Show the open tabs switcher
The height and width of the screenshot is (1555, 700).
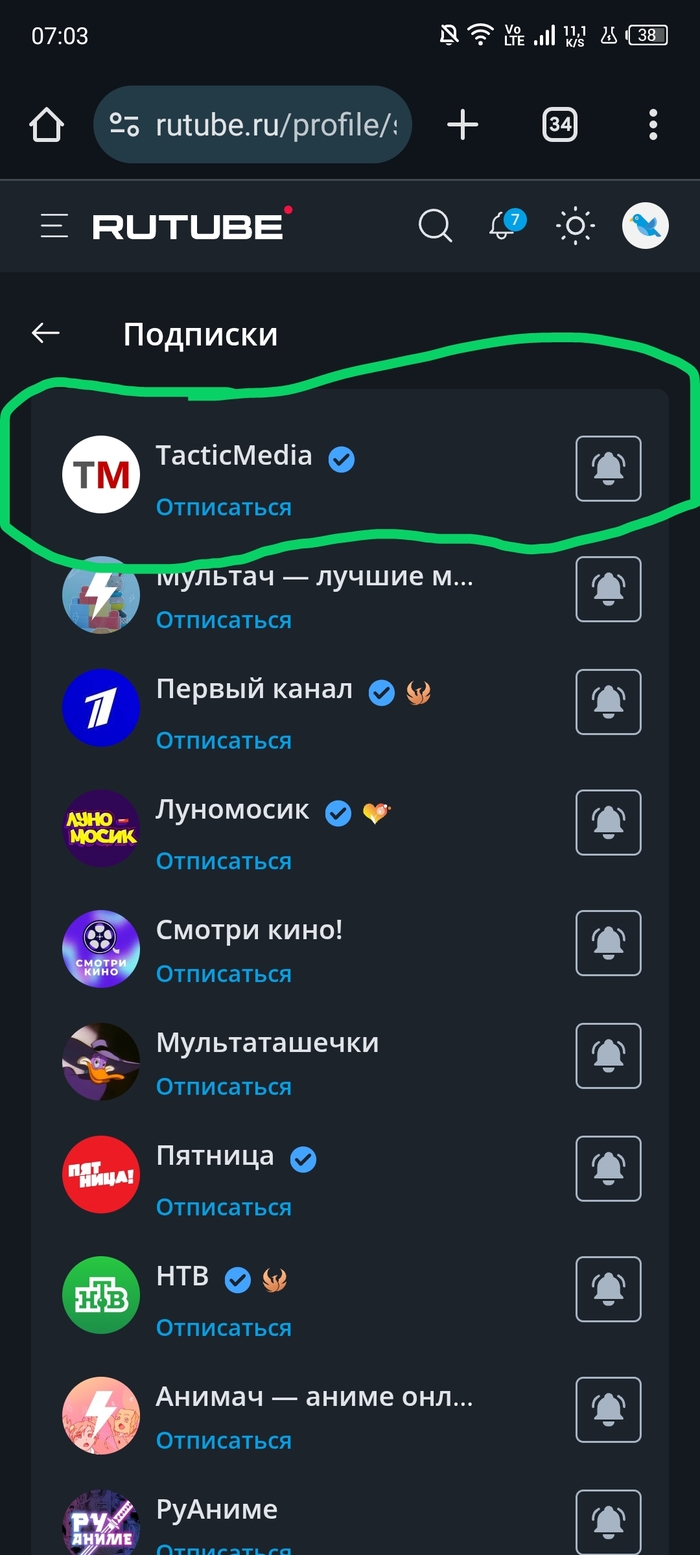point(560,125)
